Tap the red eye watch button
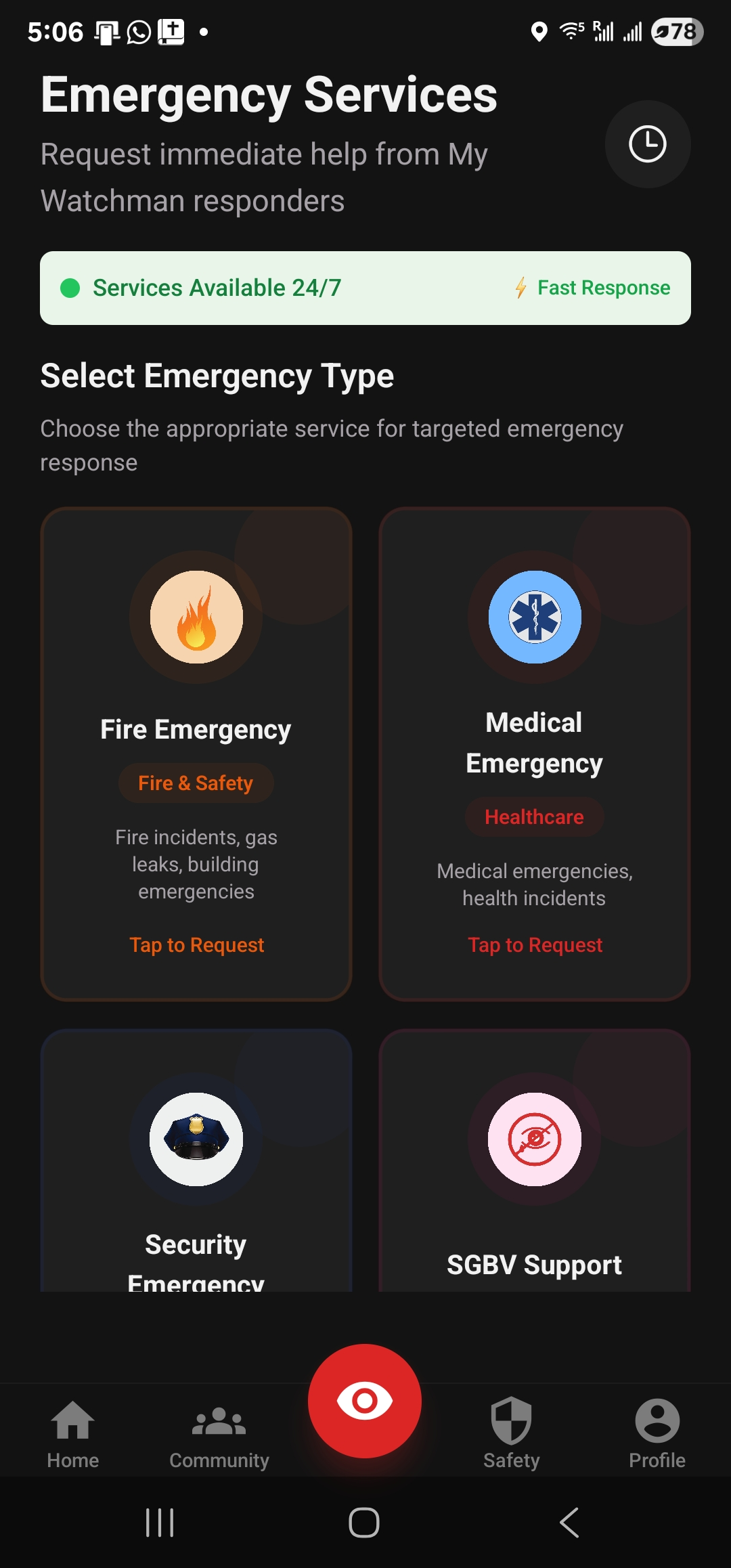The image size is (731, 1568). (365, 1400)
